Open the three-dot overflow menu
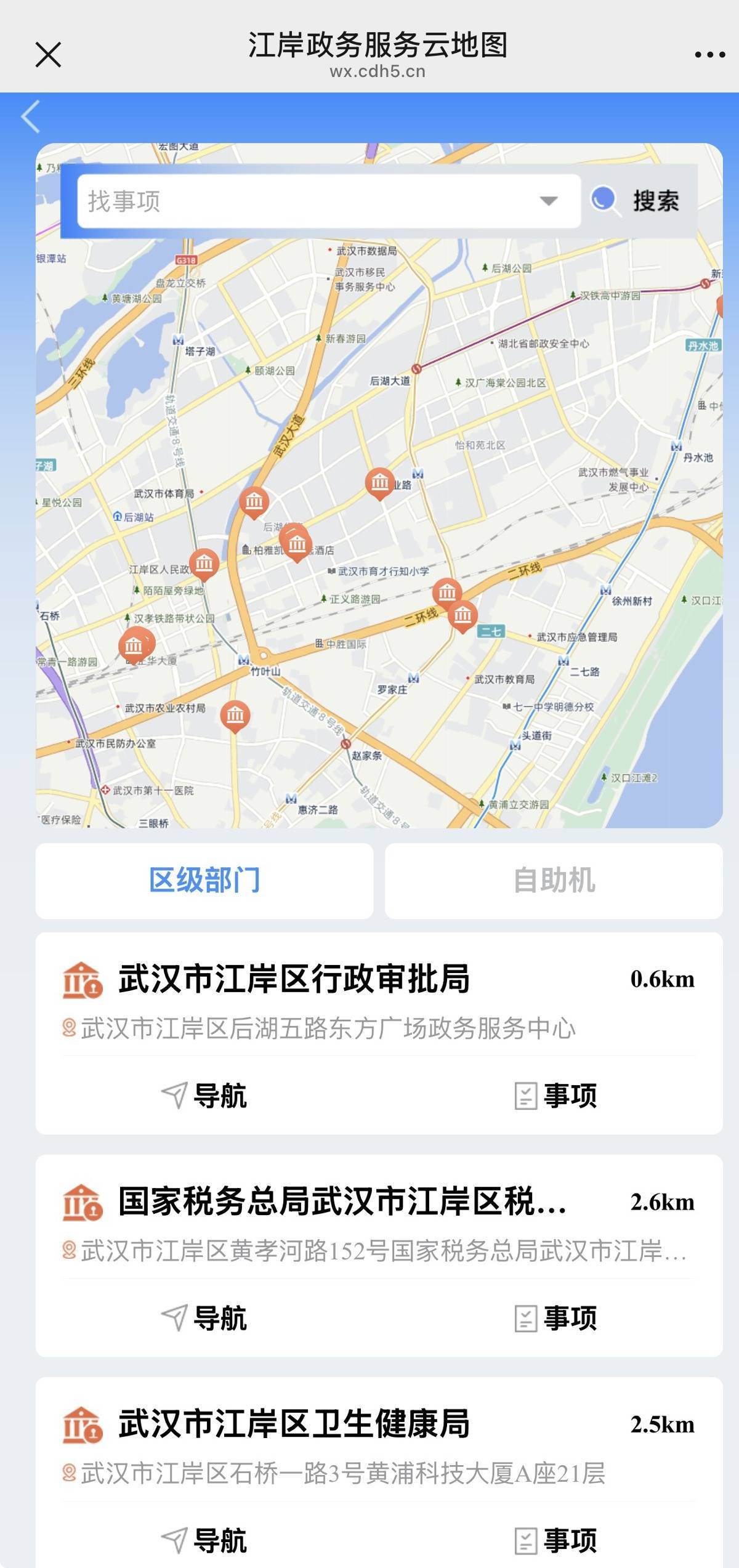Screen dimensions: 739x1568 [x=709, y=55]
